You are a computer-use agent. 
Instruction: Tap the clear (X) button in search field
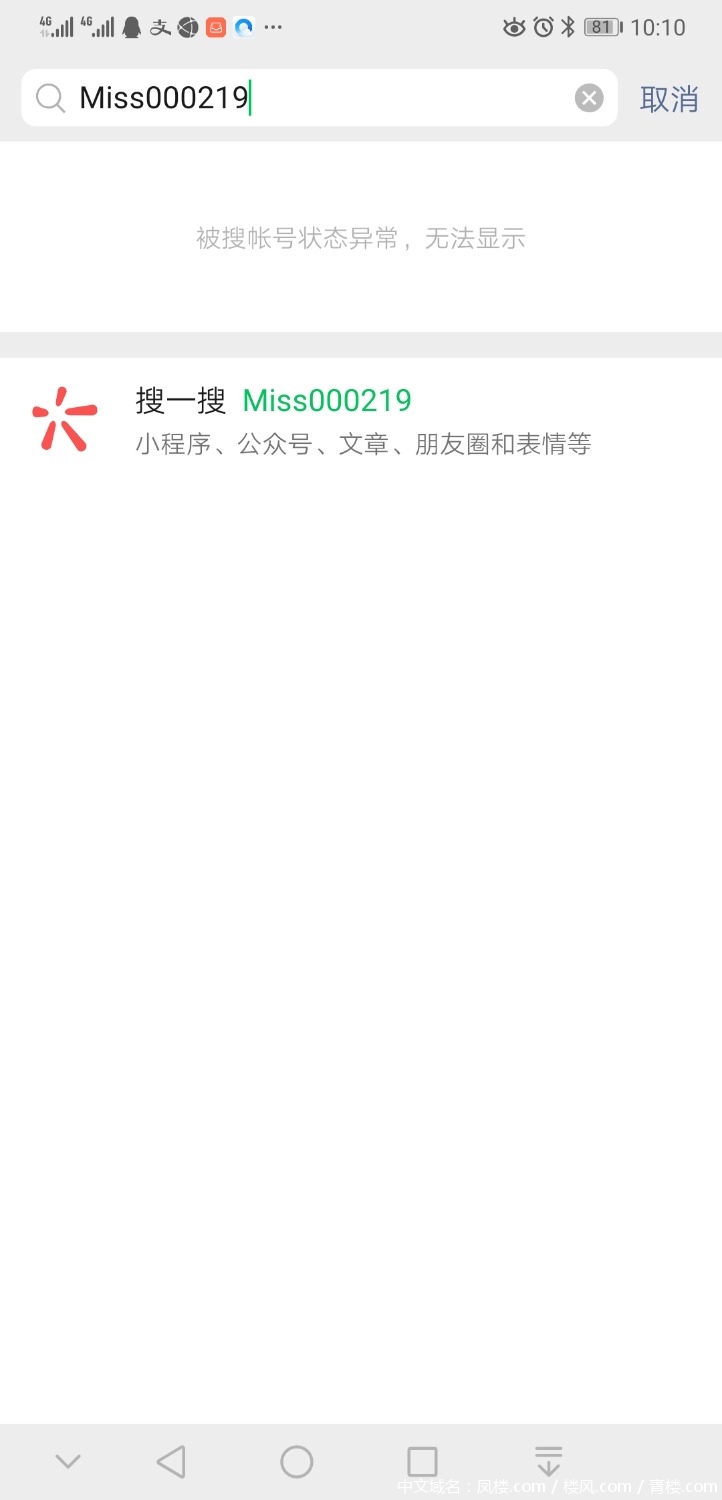coord(589,97)
